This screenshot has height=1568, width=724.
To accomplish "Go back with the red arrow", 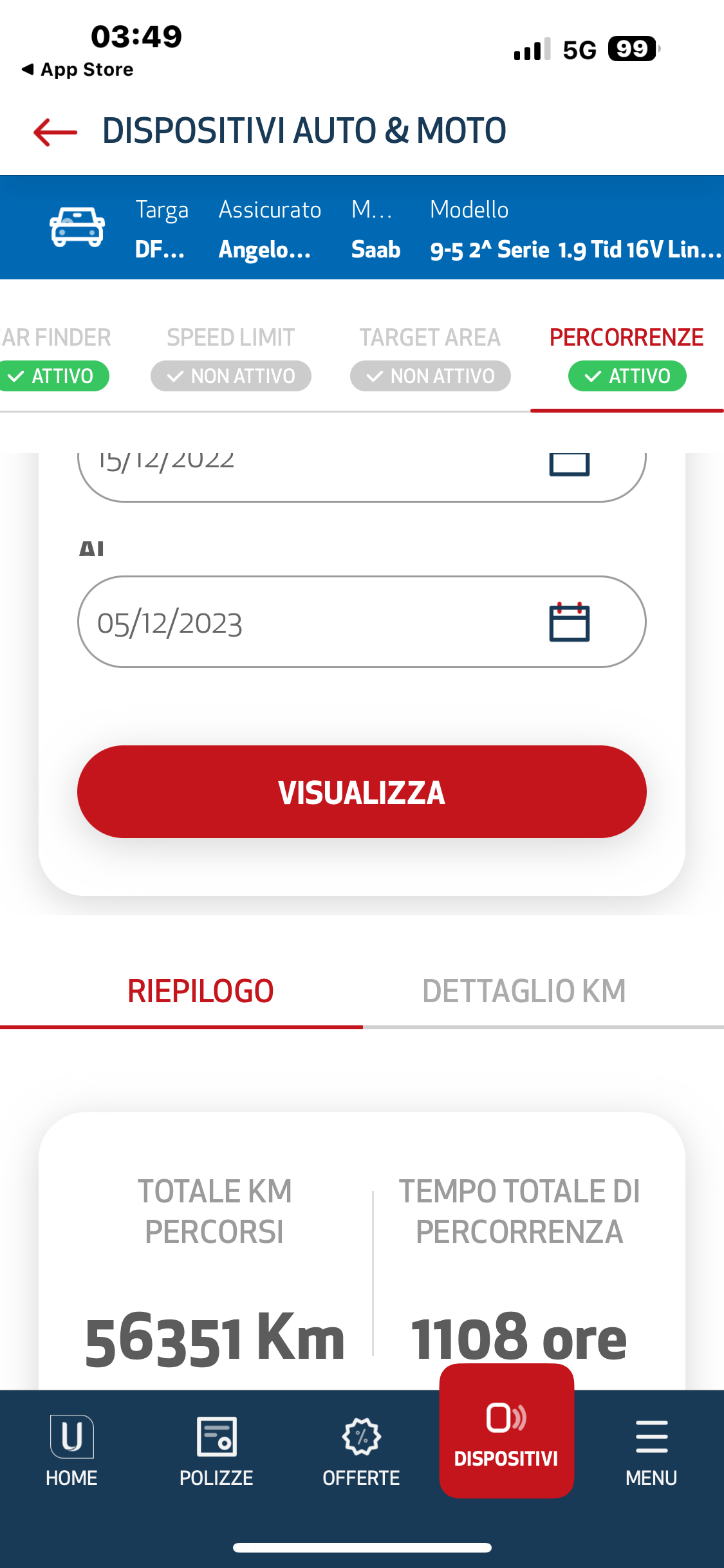I will [55, 132].
